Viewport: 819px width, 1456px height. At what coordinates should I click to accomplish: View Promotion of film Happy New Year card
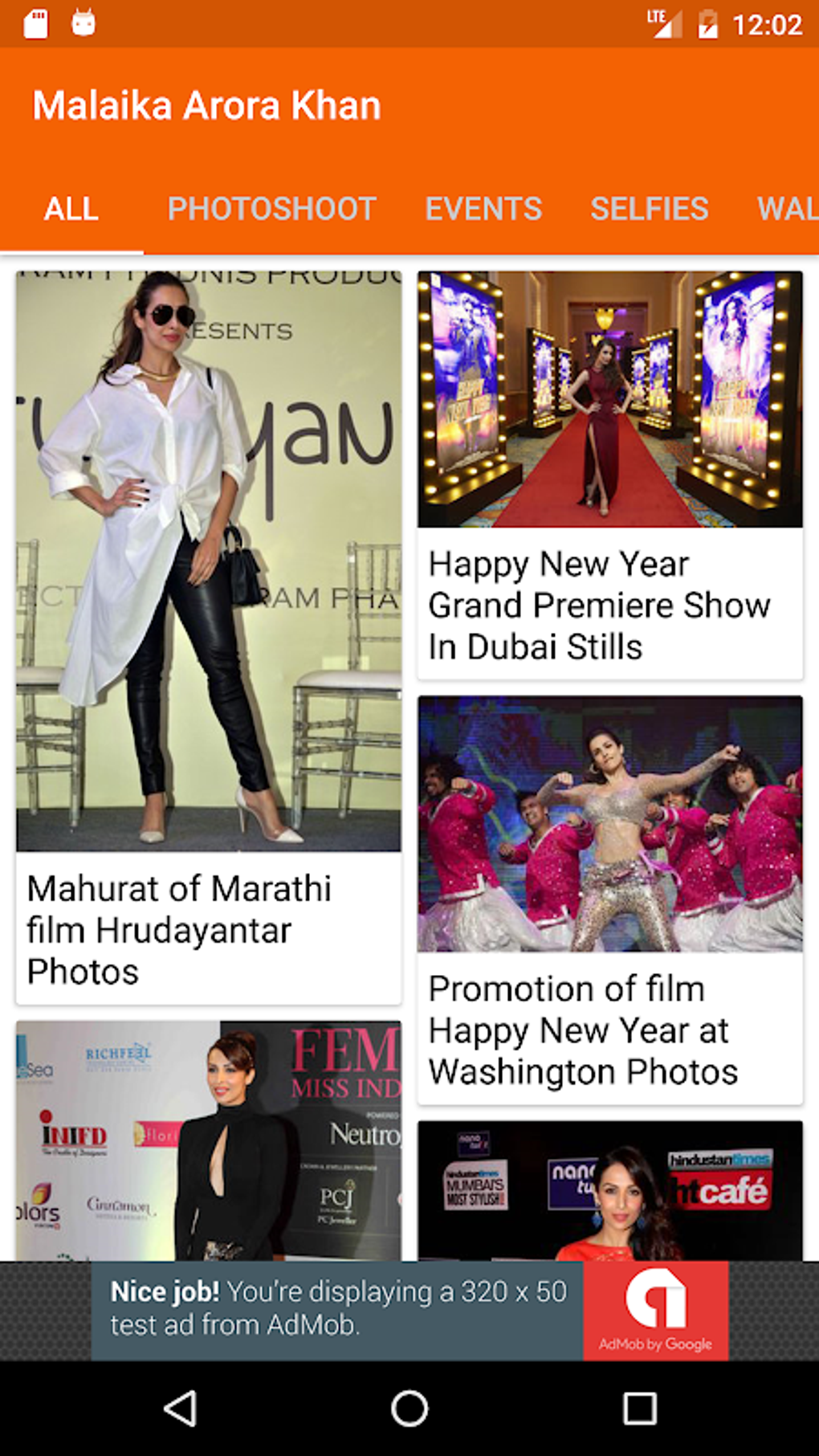point(609,899)
